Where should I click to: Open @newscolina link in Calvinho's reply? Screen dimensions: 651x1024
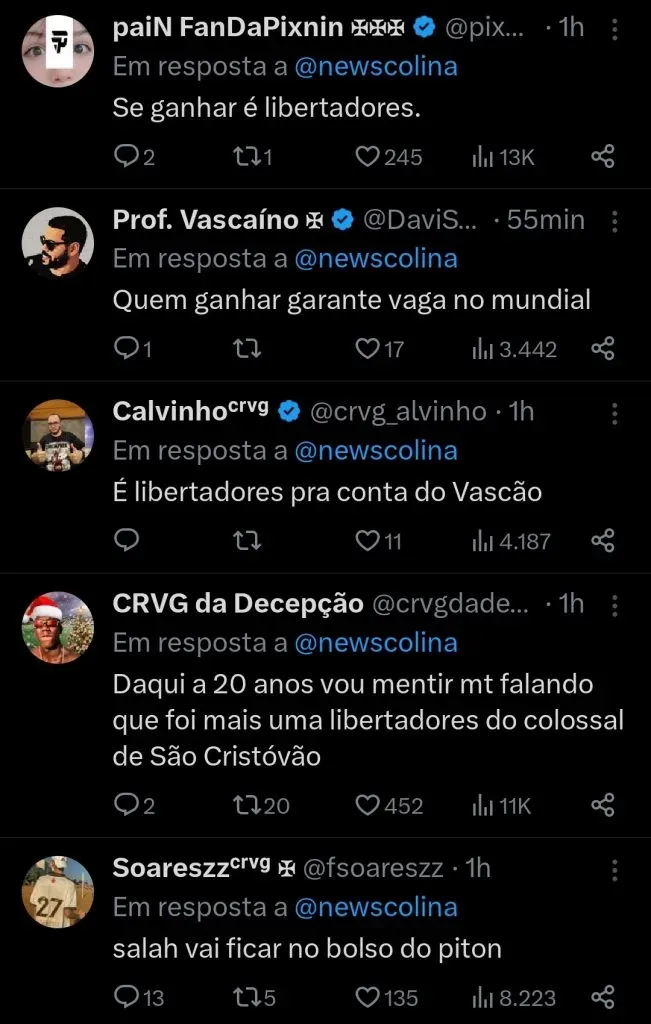(x=375, y=451)
